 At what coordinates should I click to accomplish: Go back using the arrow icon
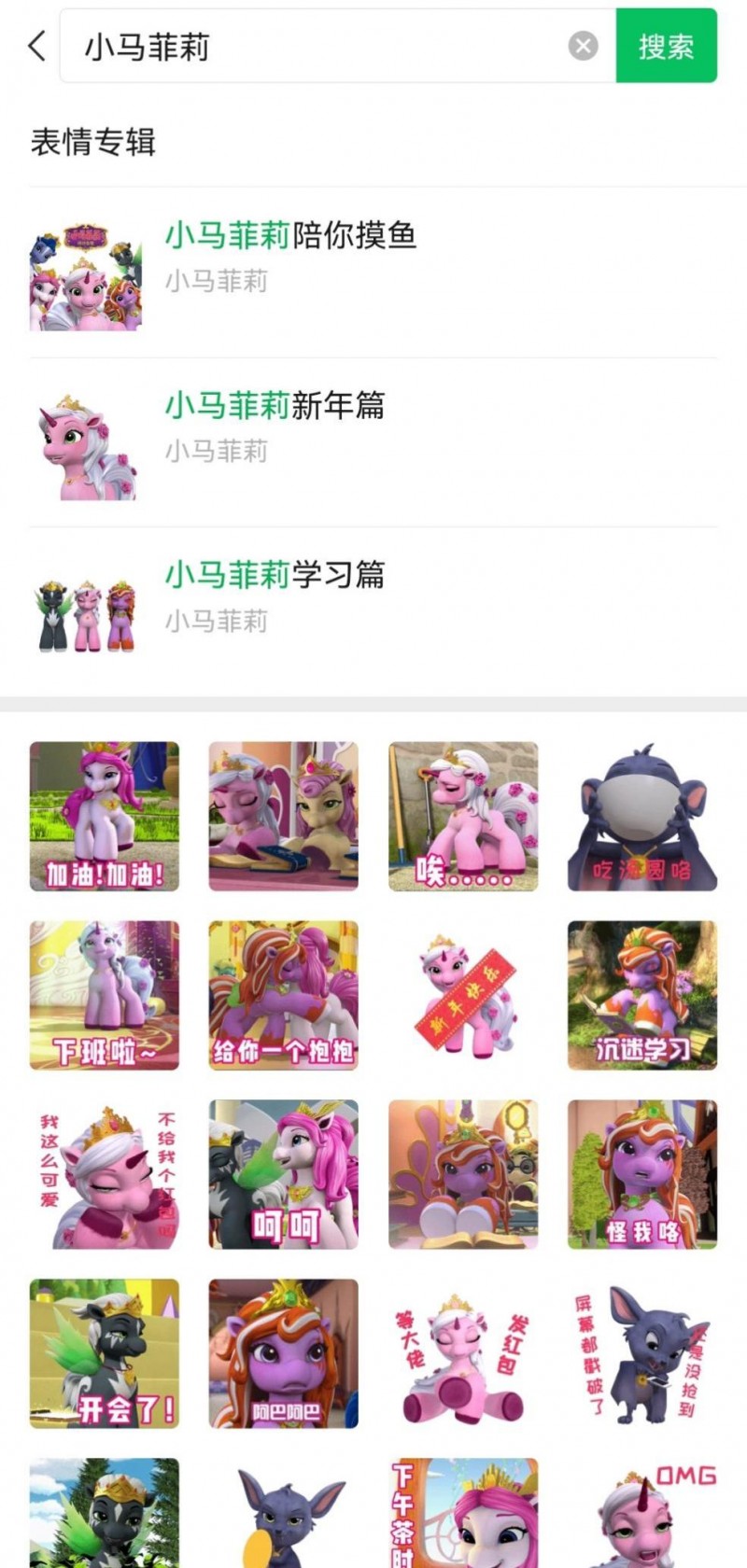click(37, 46)
